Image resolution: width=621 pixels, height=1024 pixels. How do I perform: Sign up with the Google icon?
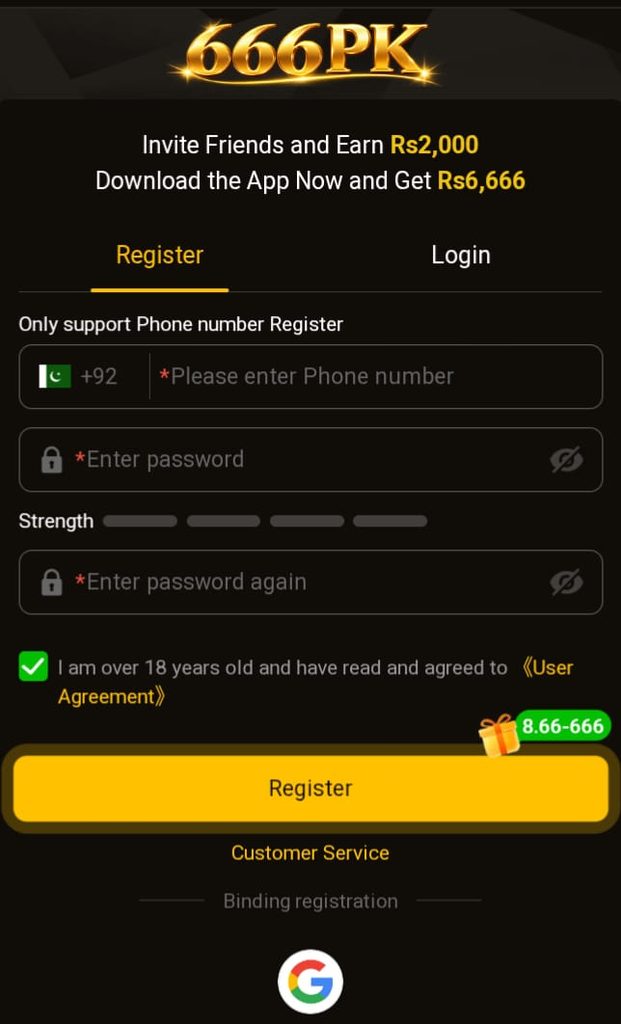pos(310,982)
